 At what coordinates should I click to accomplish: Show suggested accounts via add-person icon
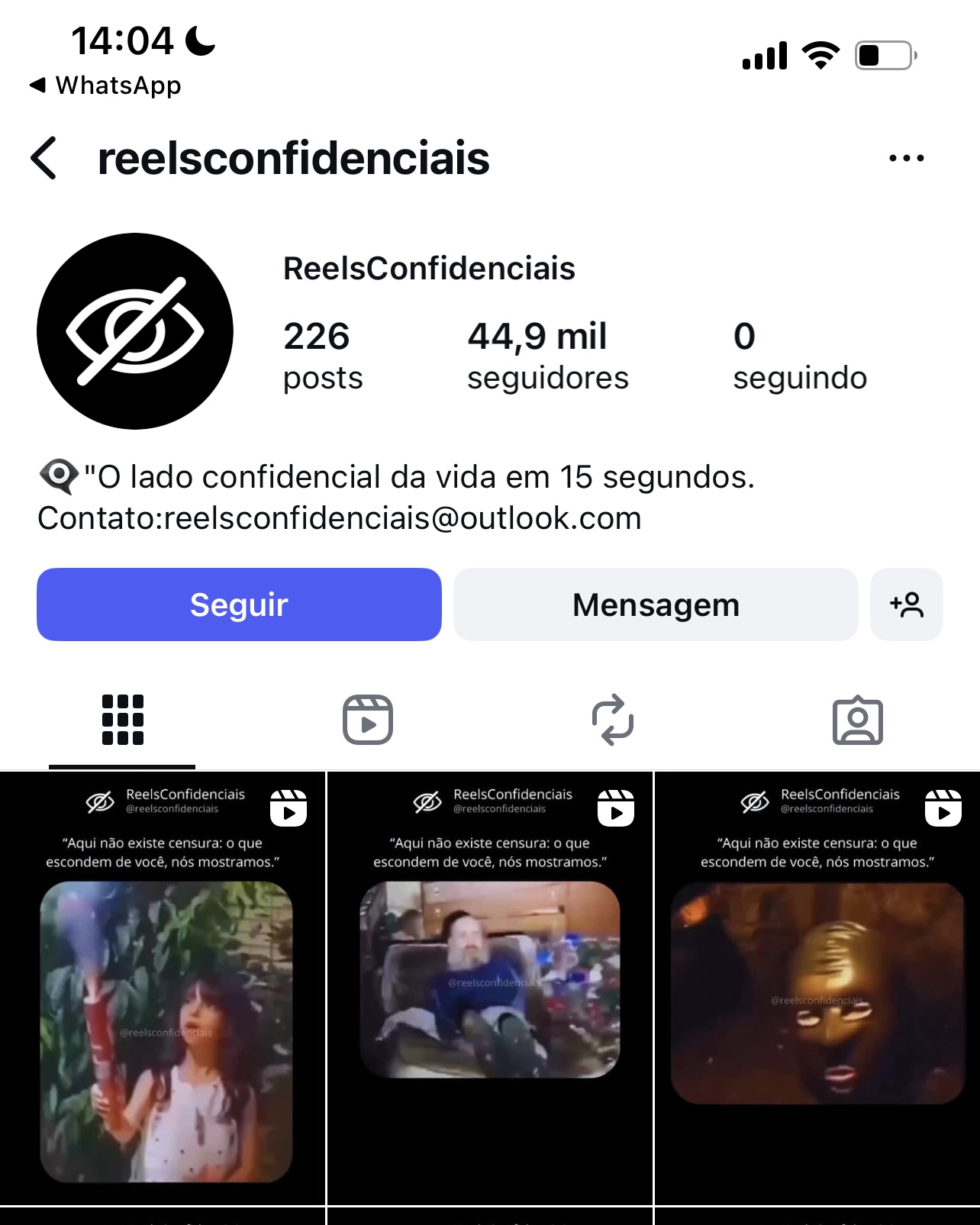pos(906,604)
